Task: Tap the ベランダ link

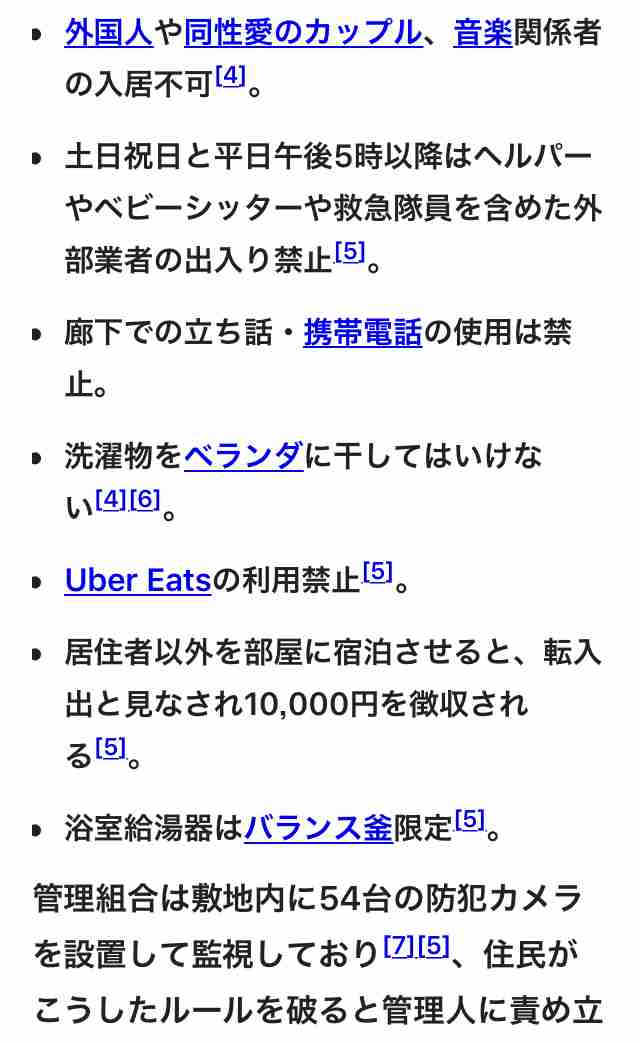Action: click(243, 456)
